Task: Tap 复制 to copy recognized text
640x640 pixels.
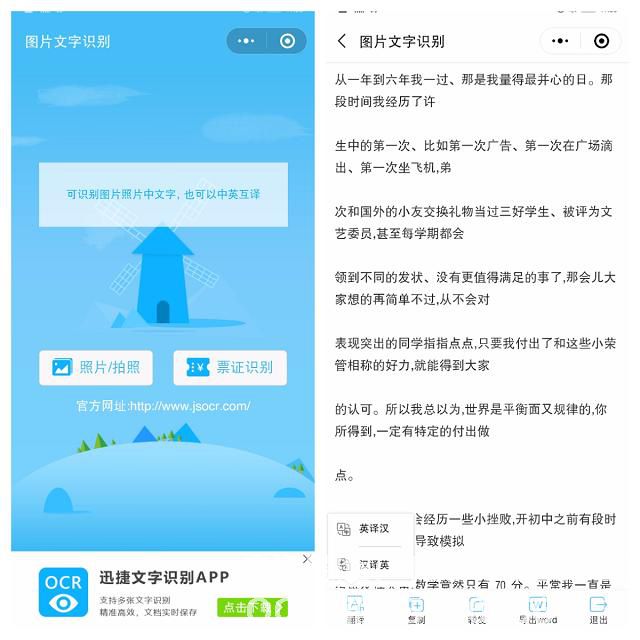Action: 416,609
